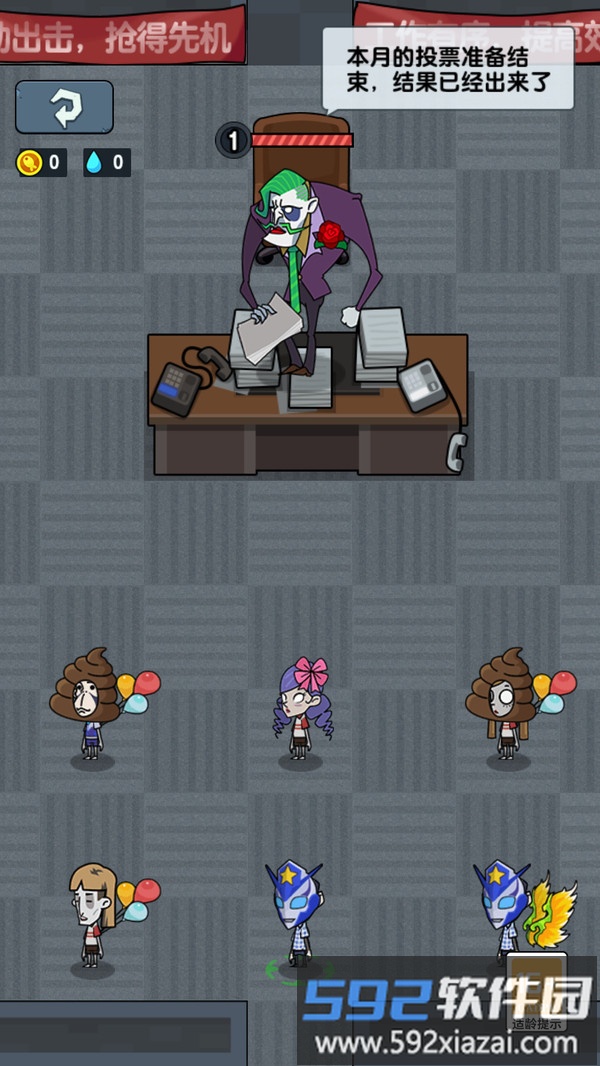
Task: Tap the return arrow button
Action: coord(64,107)
